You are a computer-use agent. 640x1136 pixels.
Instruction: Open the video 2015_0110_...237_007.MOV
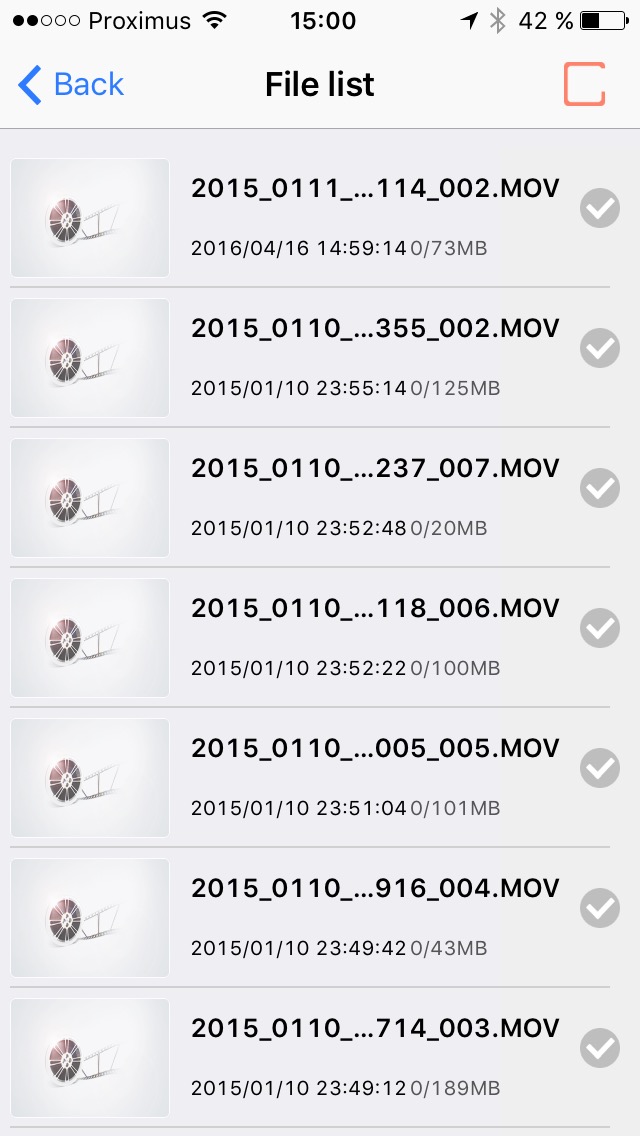(374, 469)
